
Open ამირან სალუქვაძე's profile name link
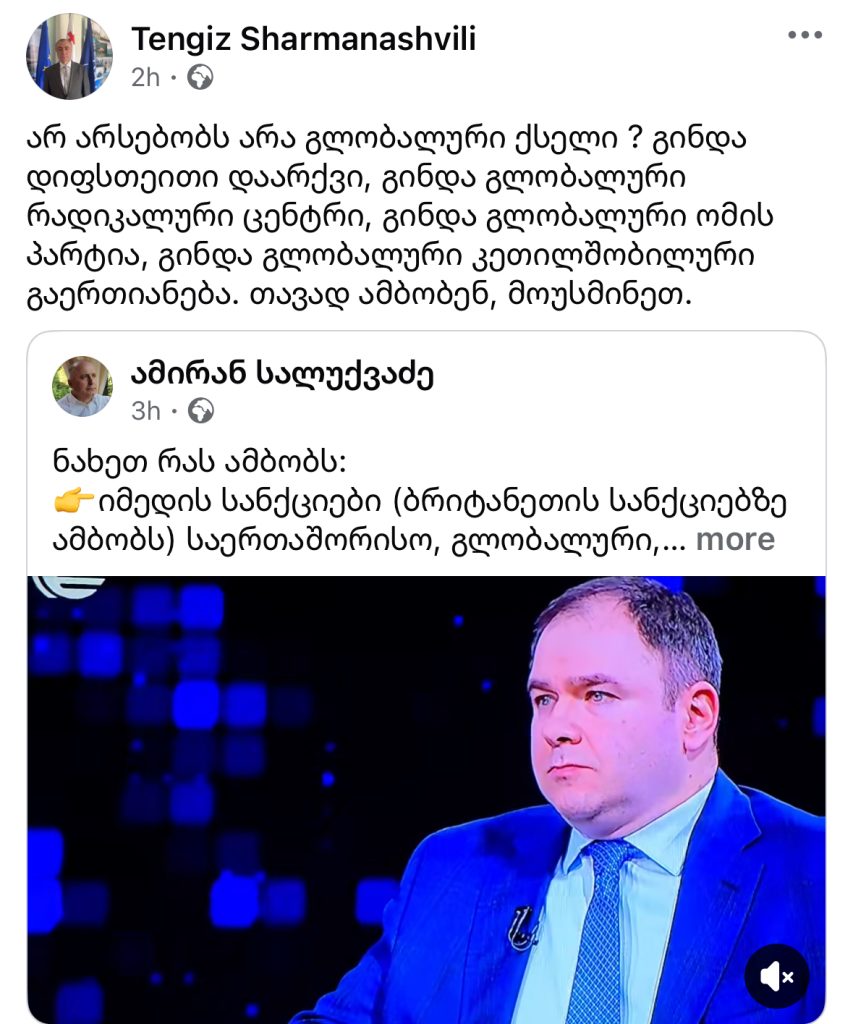[x=282, y=374]
